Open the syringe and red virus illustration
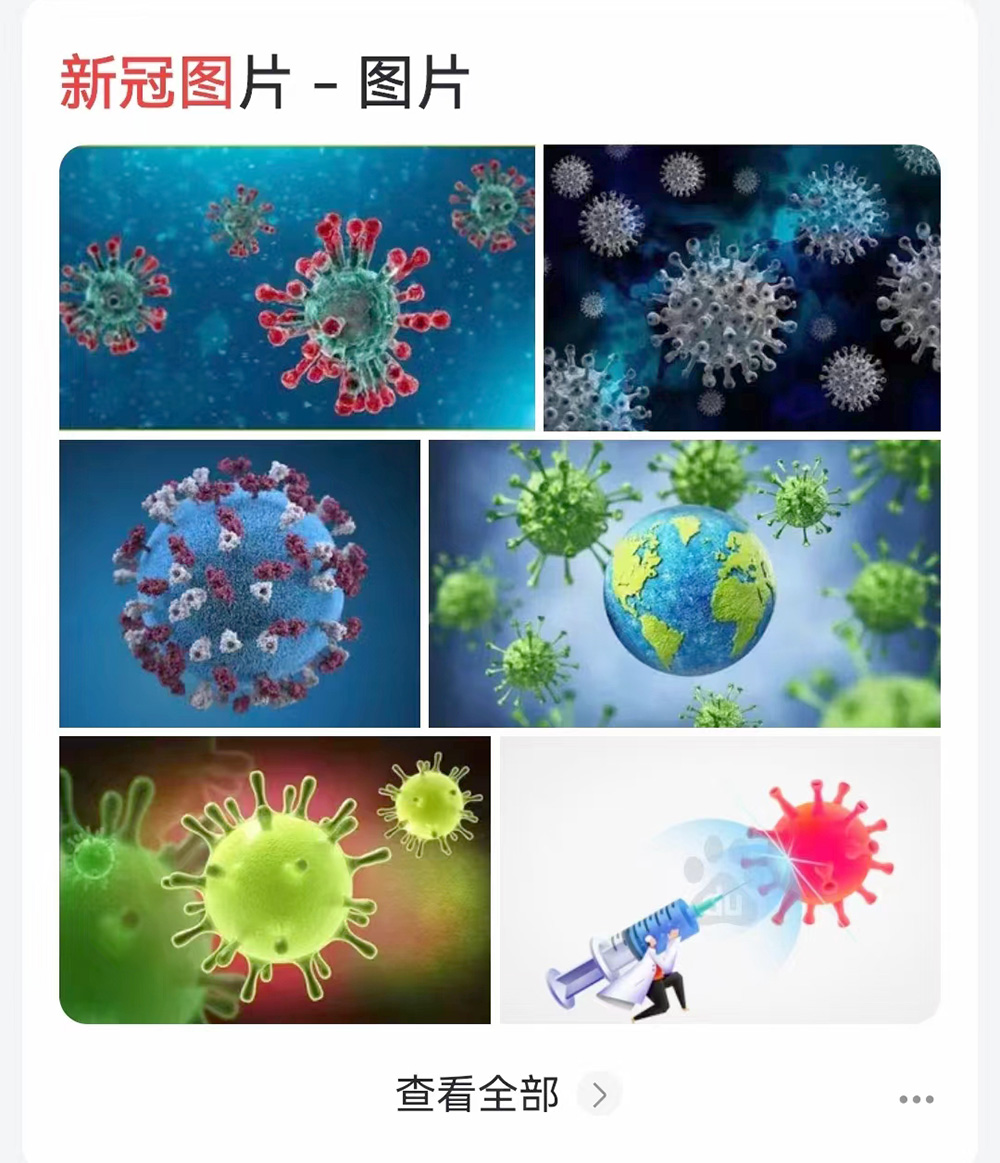Viewport: 1000px width, 1163px height. 720,880
